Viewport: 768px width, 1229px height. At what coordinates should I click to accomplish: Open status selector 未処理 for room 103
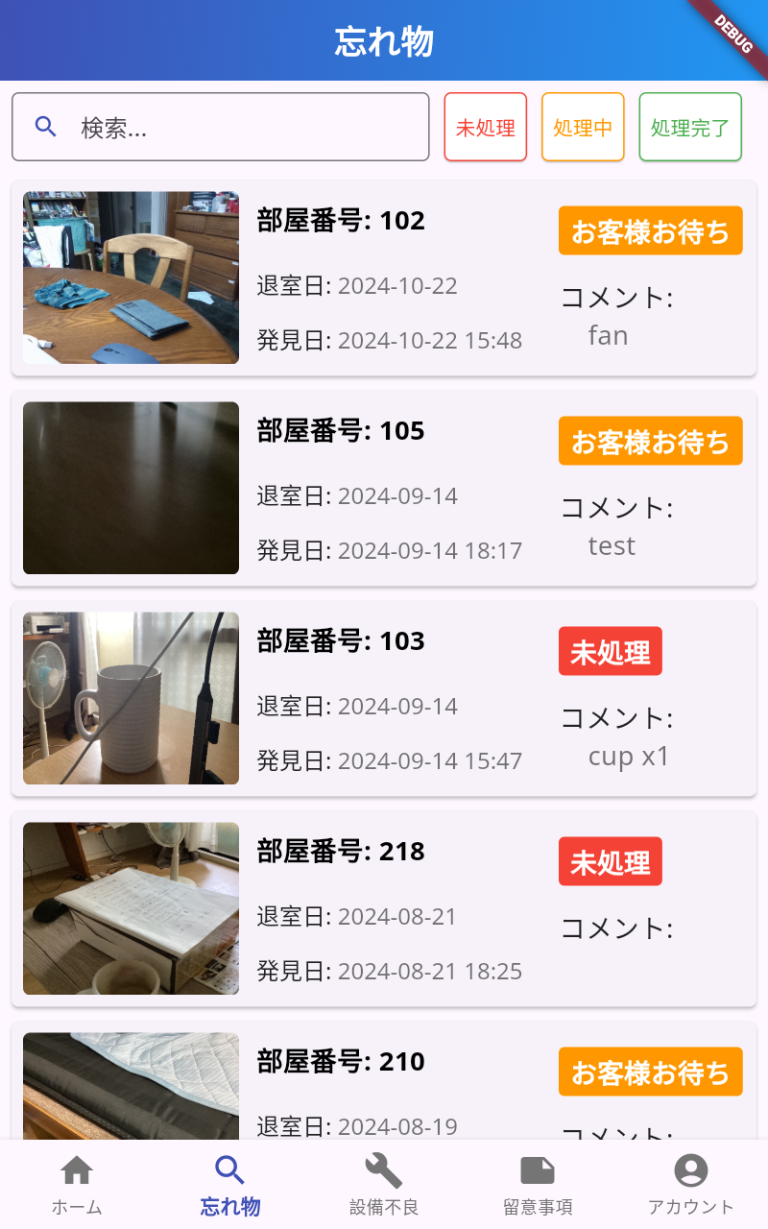[610, 651]
